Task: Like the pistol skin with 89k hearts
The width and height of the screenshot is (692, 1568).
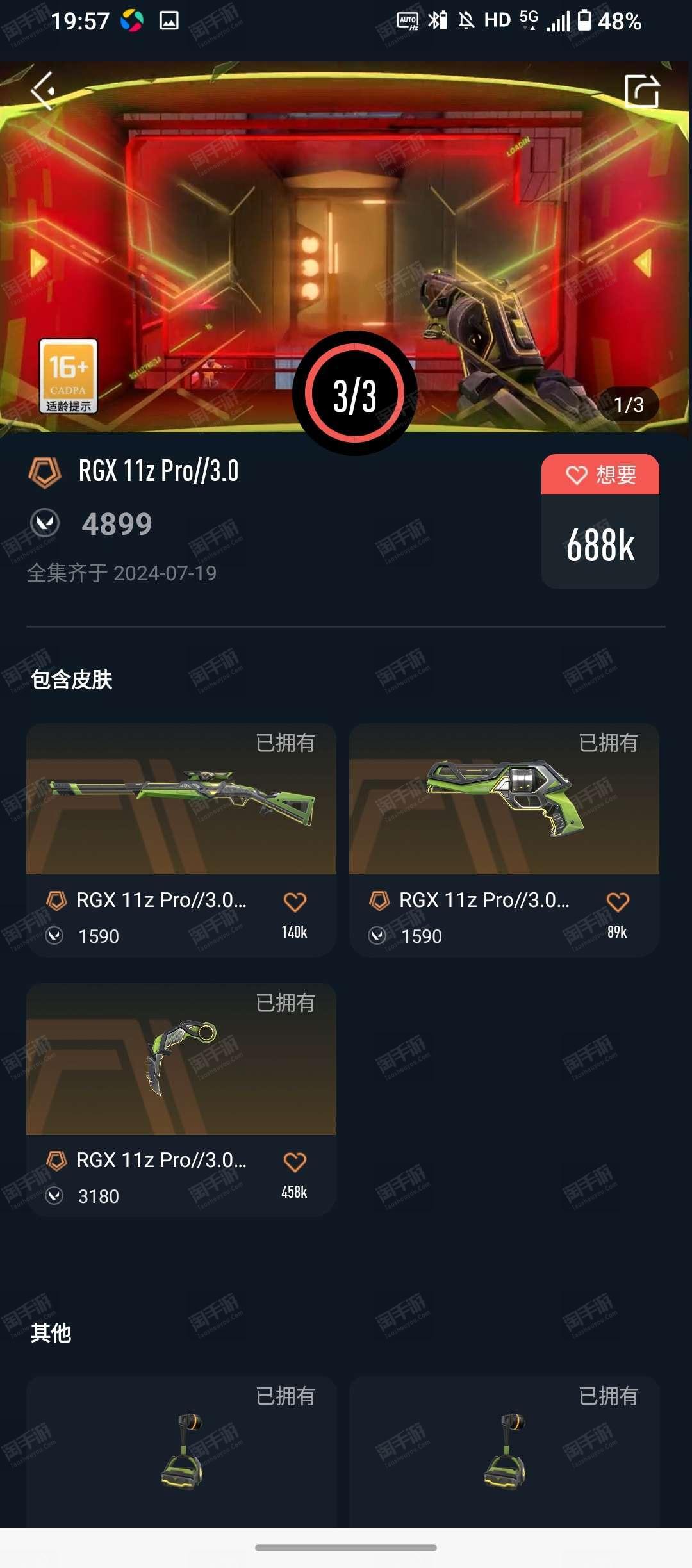Action: pos(618,902)
